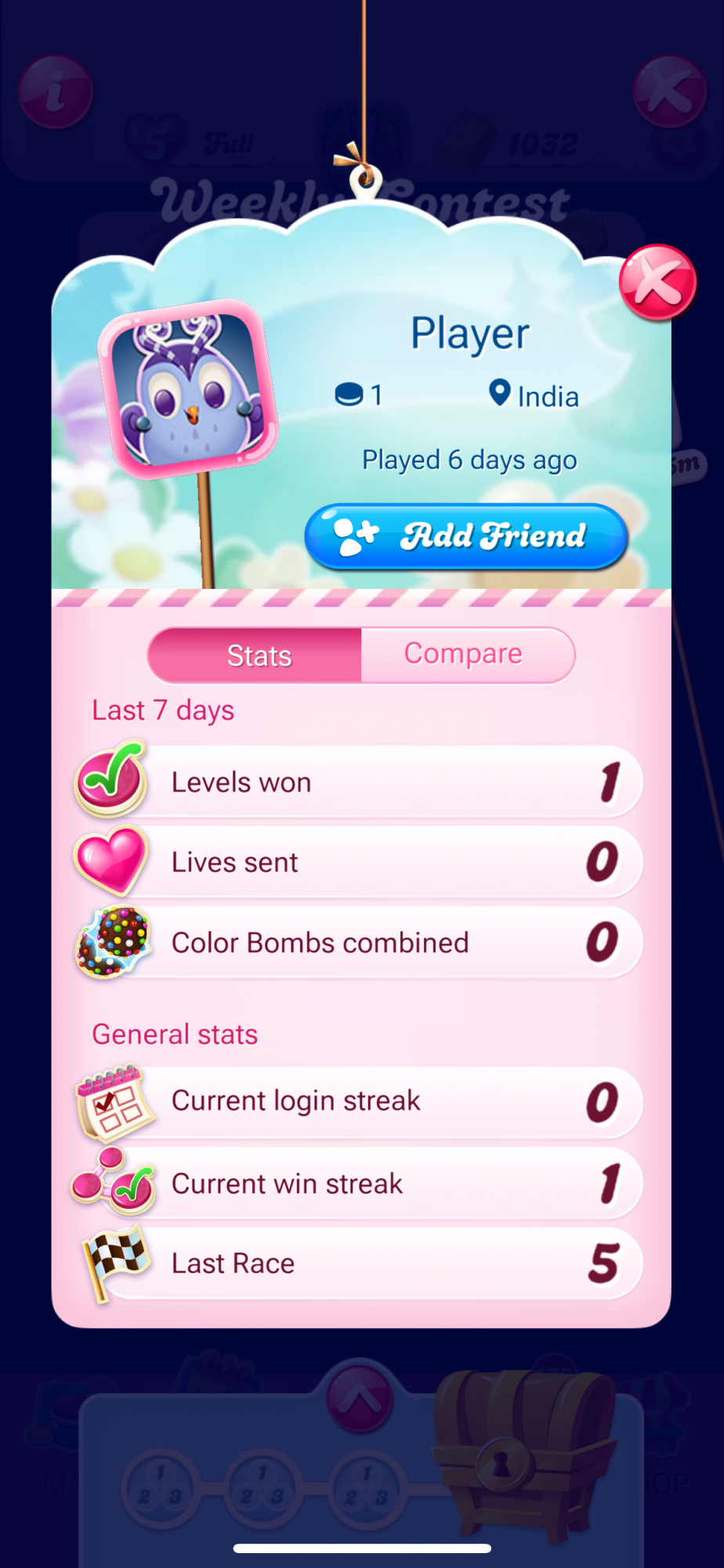Select the Stats tab

tap(258, 655)
